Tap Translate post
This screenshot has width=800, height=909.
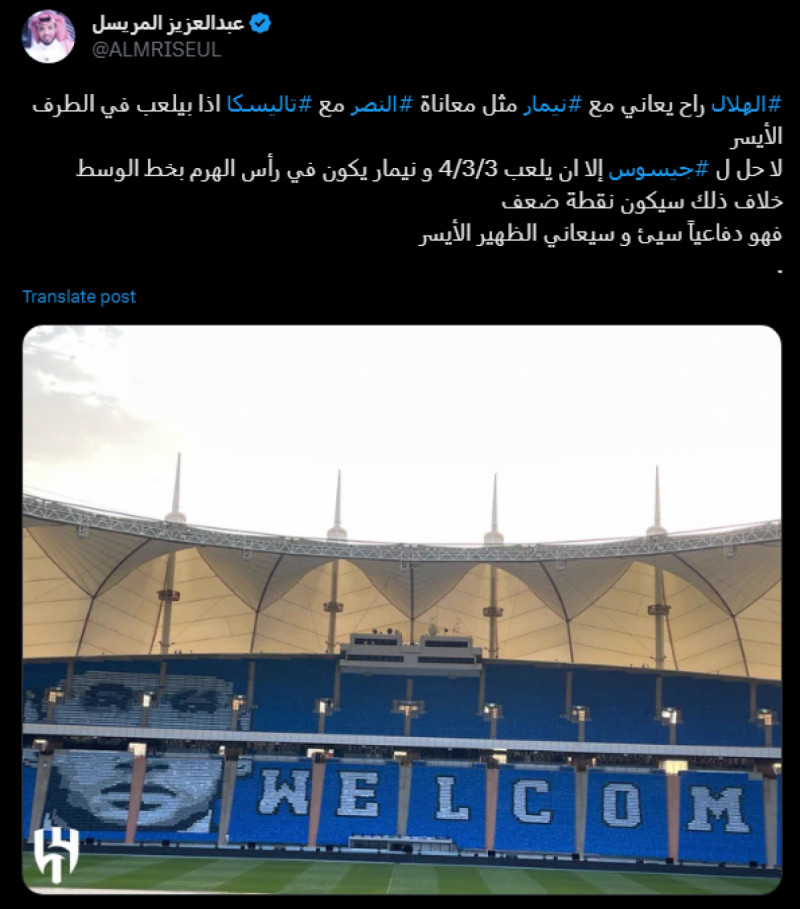tap(79, 297)
